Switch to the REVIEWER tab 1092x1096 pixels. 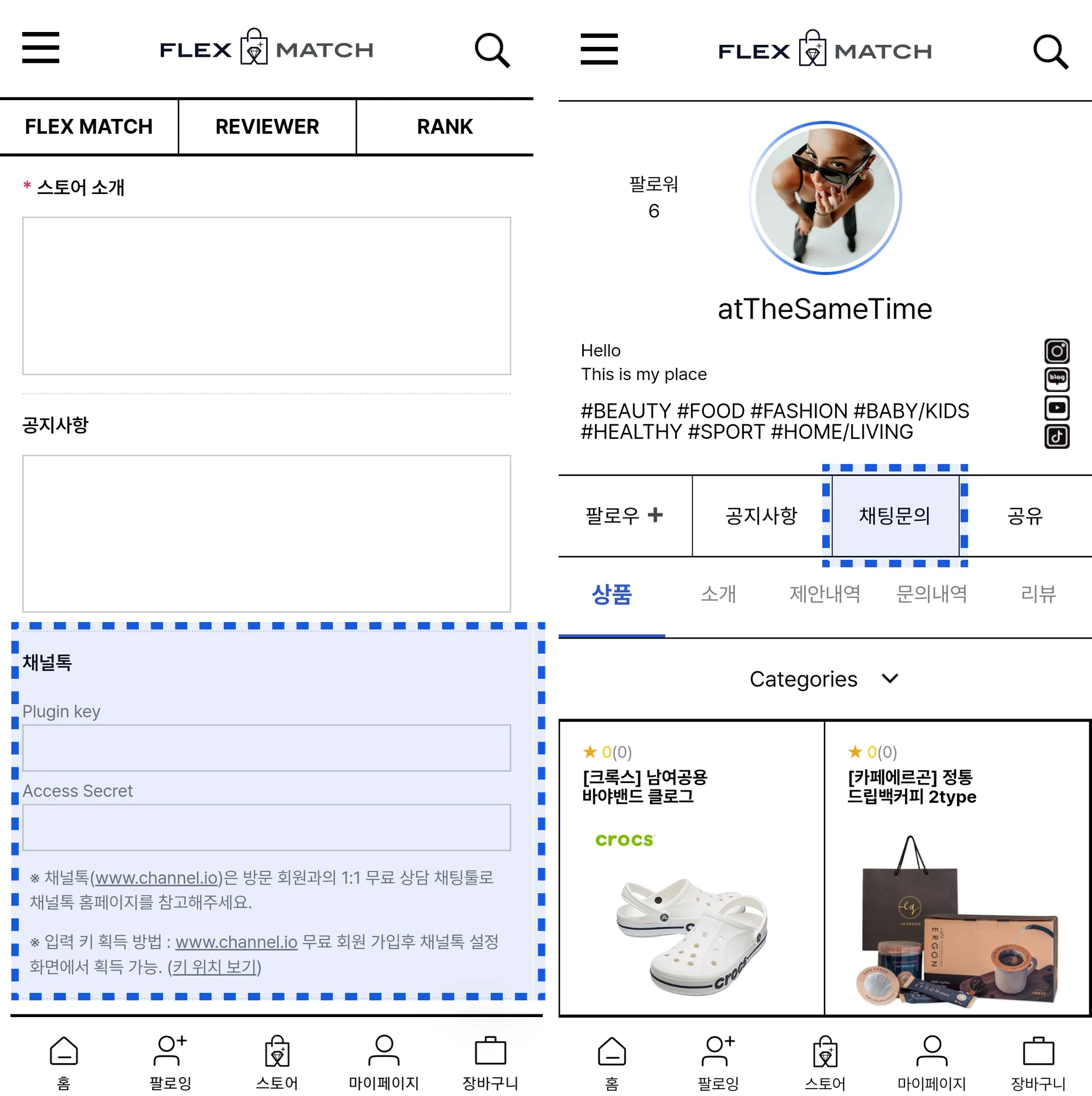[267, 126]
